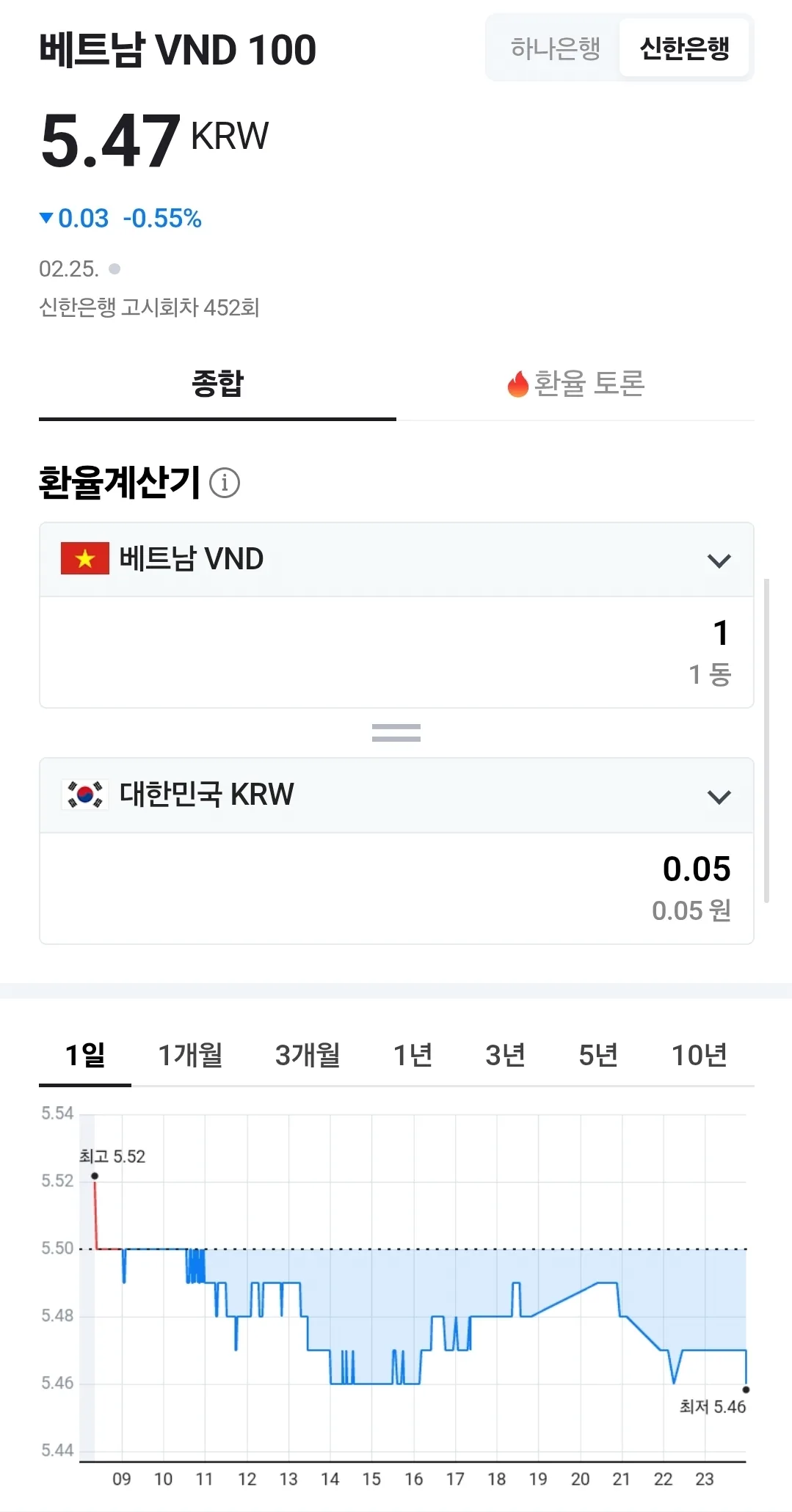This screenshot has height=1512, width=792.
Task: View the 1년 chart range
Action: point(413,1055)
